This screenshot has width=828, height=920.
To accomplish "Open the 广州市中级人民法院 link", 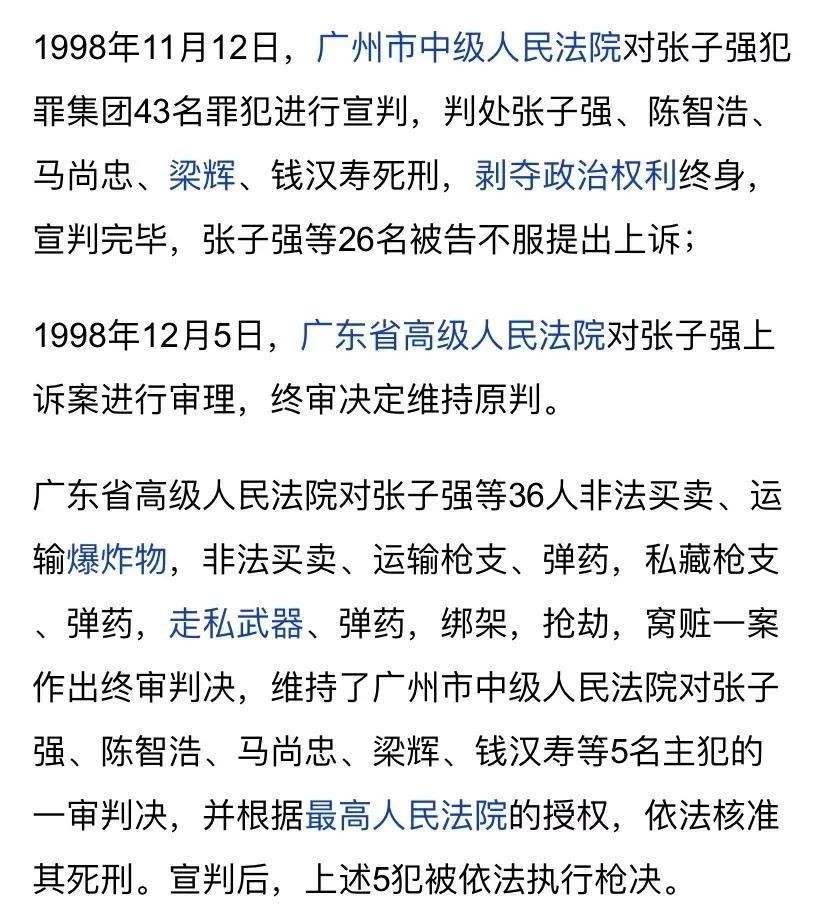I will [x=468, y=47].
